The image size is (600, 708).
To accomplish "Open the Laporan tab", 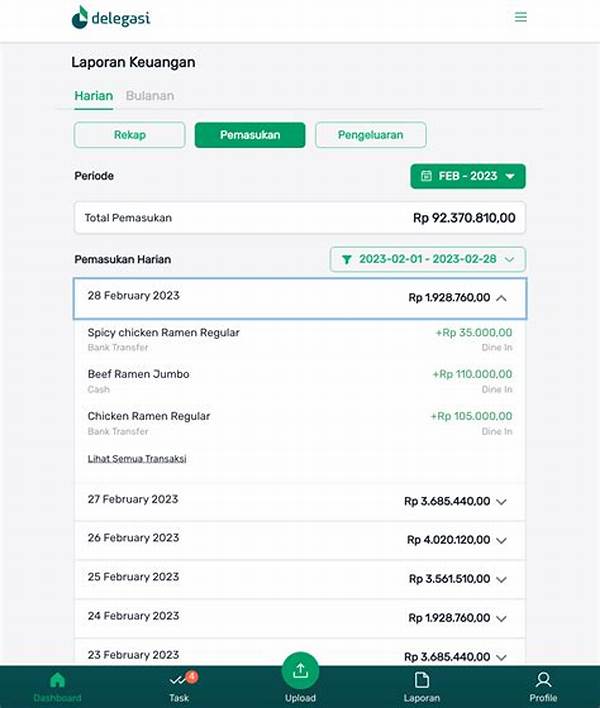I will coord(421,687).
